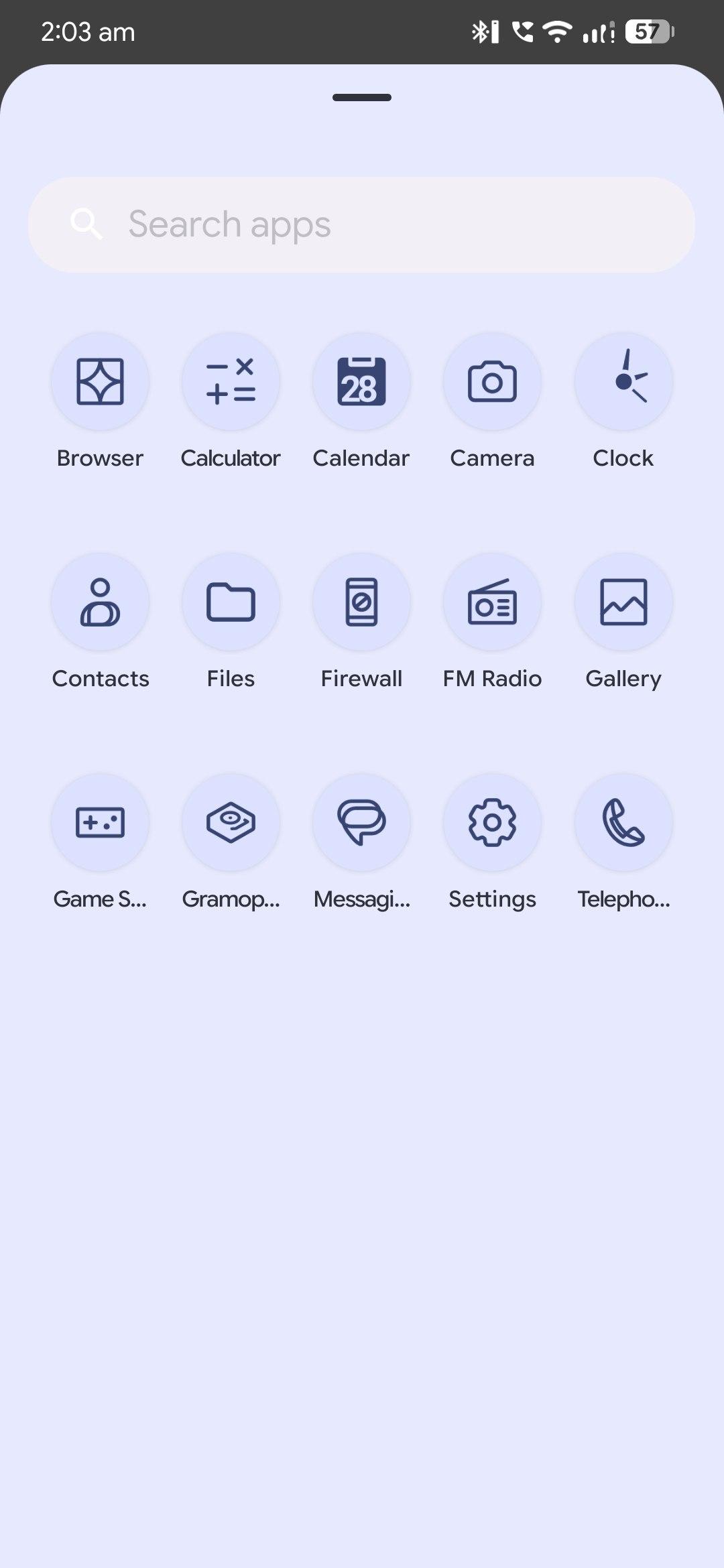Open the Gallery app
The image size is (724, 1568).
click(x=623, y=602)
